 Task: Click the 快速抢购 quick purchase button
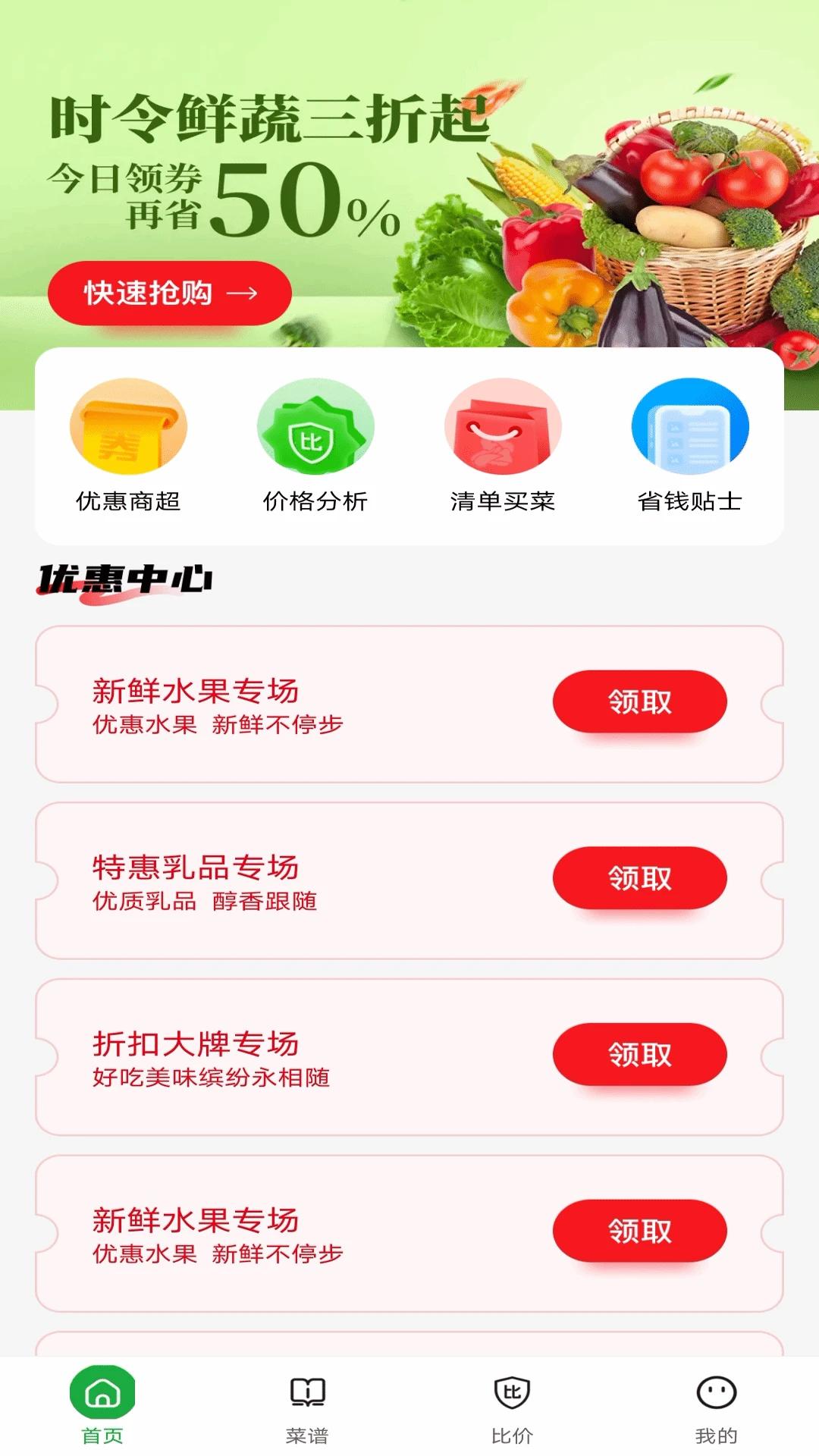click(168, 293)
